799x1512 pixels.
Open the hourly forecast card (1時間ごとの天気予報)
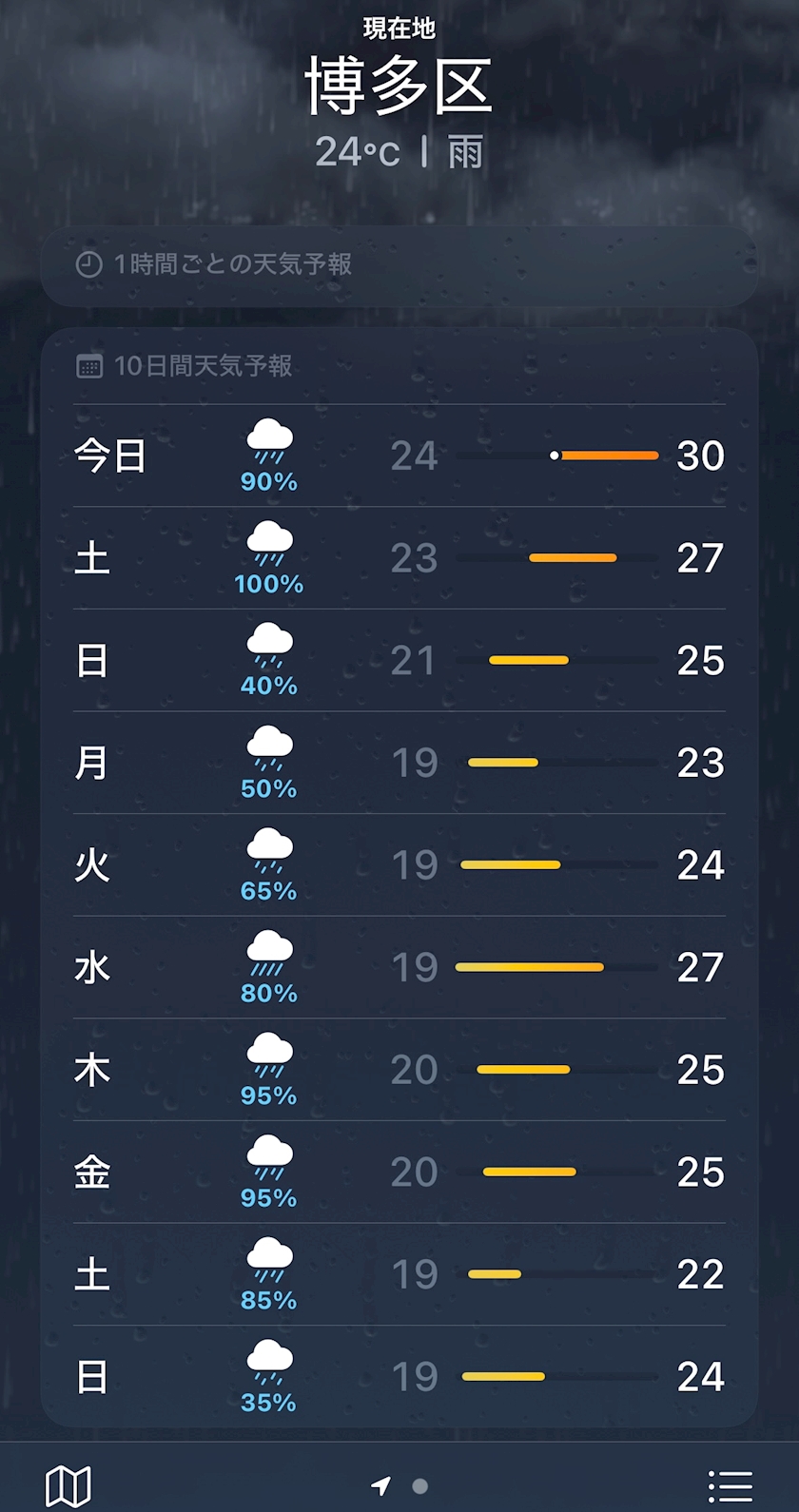[399, 265]
